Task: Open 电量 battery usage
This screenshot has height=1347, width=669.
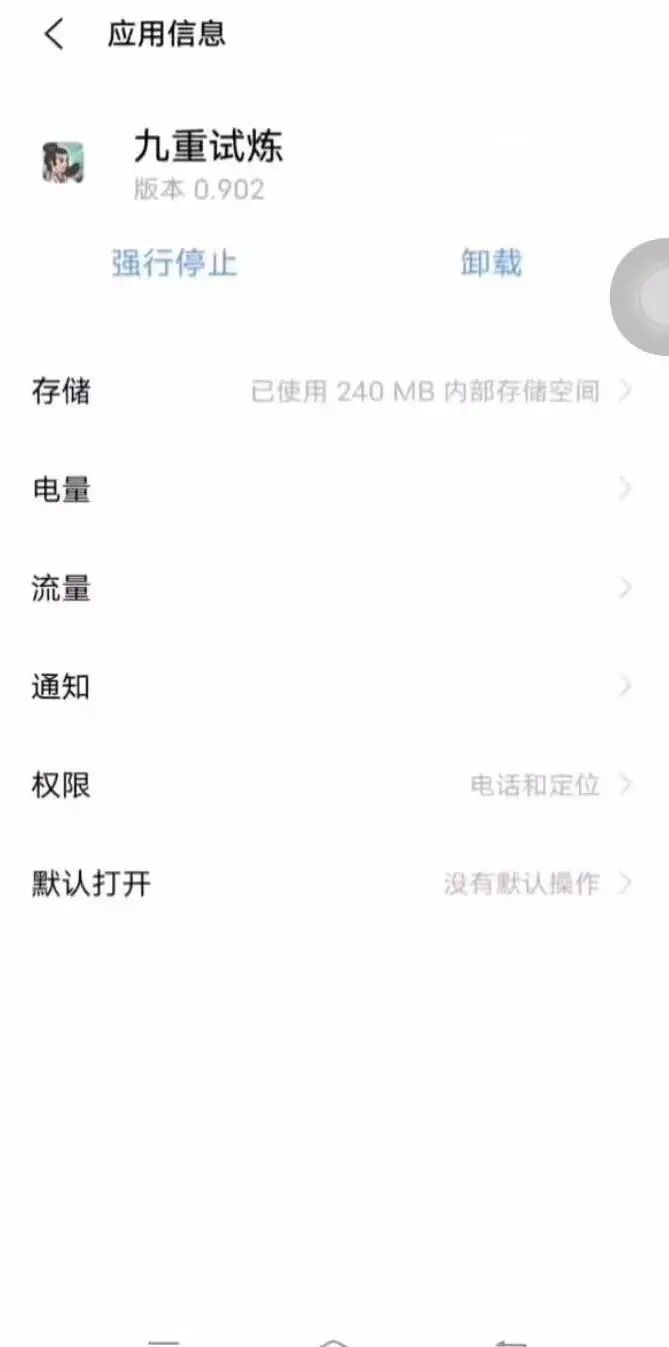Action: 334,490
